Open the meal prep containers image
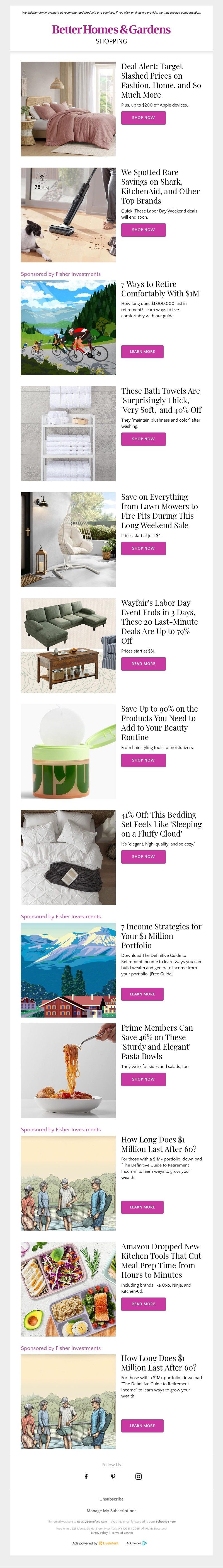The height and width of the screenshot is (1568, 223). pos(68,1289)
